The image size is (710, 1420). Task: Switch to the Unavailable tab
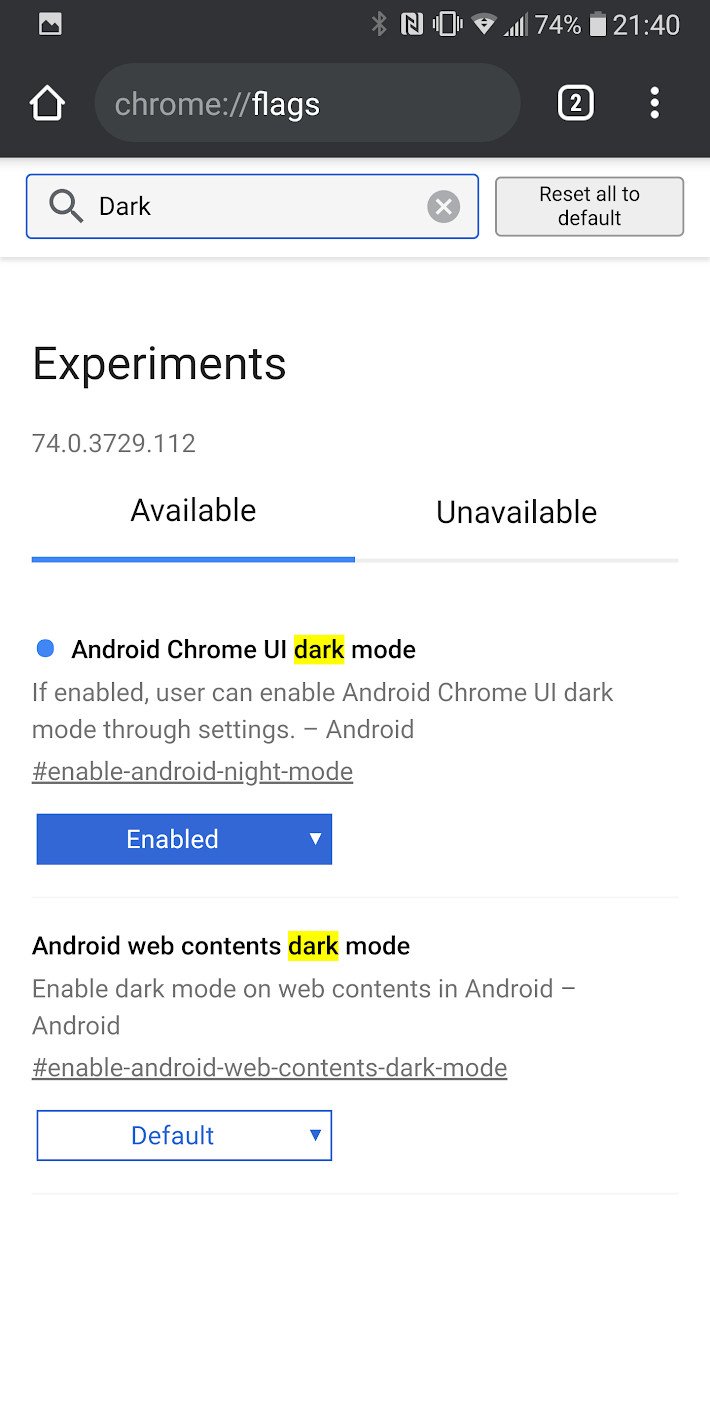[516, 512]
